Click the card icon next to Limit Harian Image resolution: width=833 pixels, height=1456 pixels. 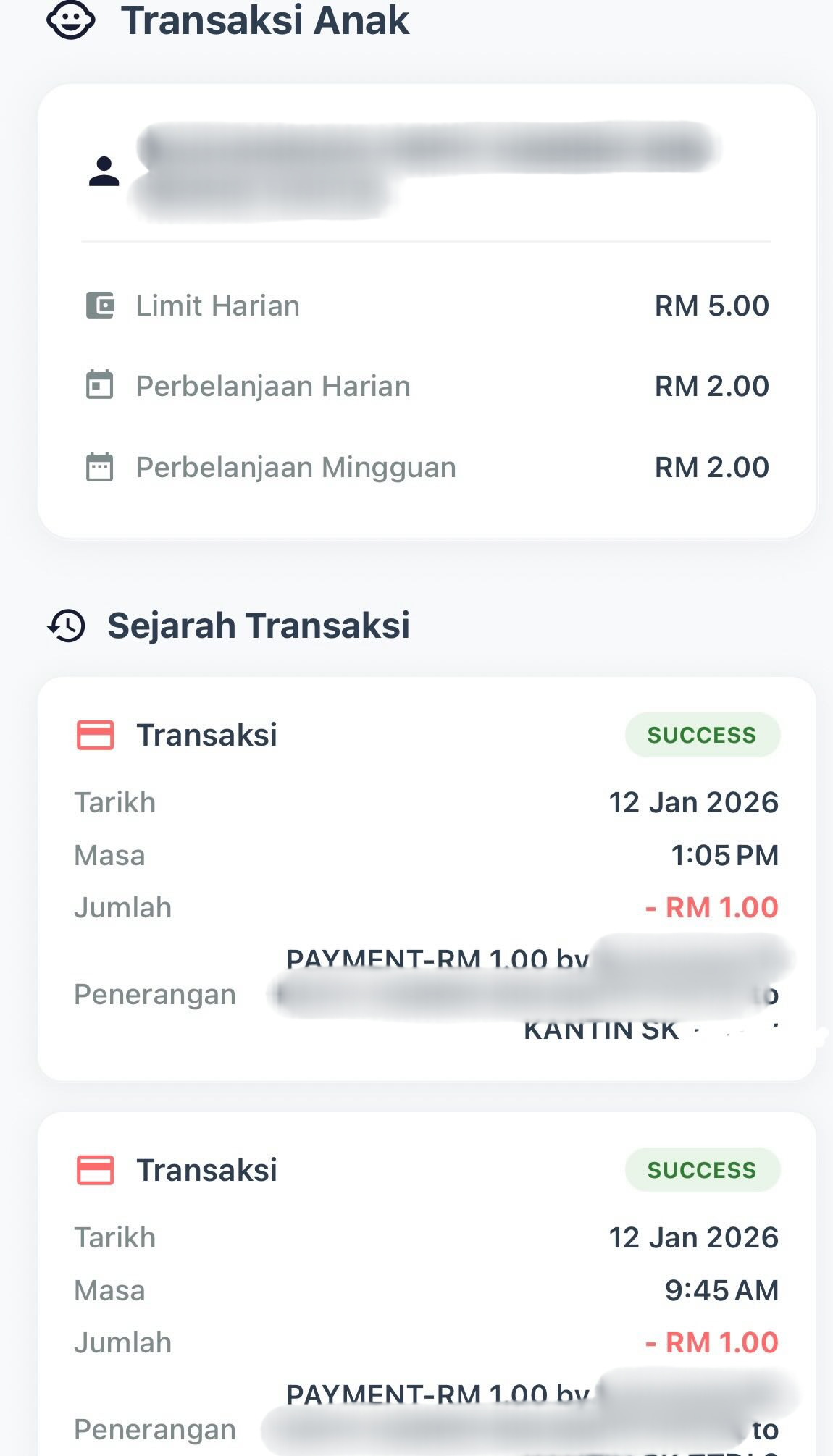(101, 305)
